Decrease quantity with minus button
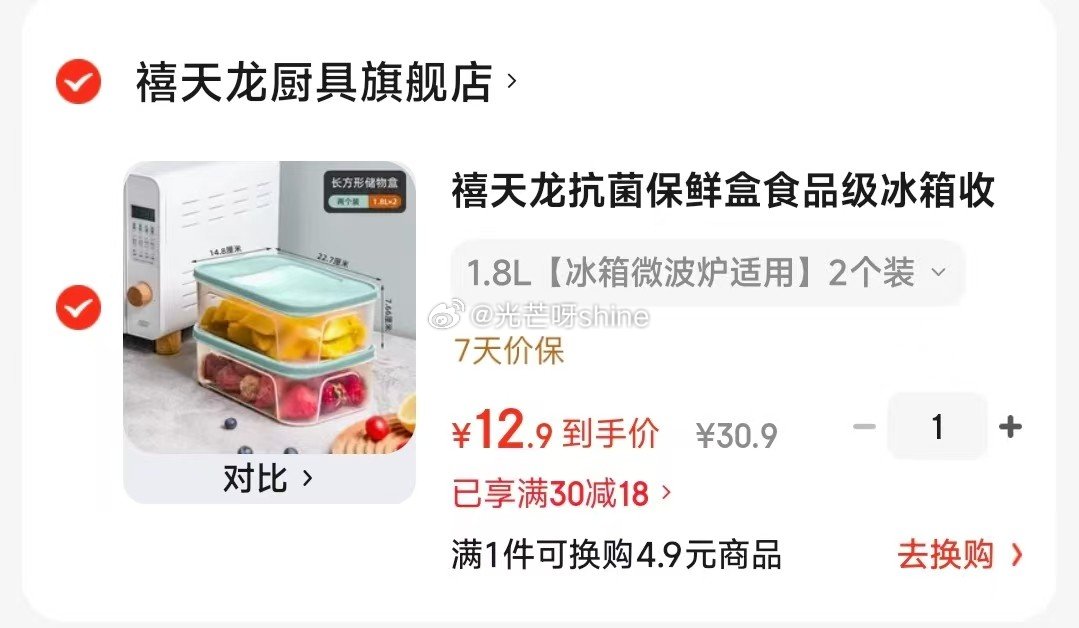Image resolution: width=1079 pixels, height=628 pixels. pyautogui.click(x=864, y=427)
